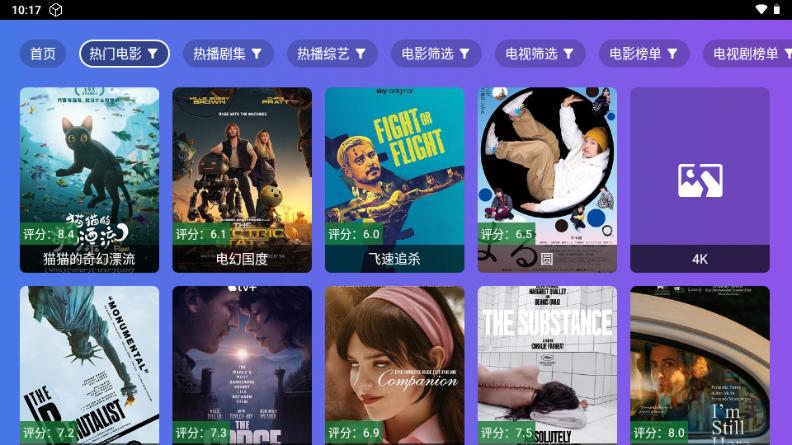Select the 热门电影 filter tab
Screen dimensions: 792x445
(124, 54)
